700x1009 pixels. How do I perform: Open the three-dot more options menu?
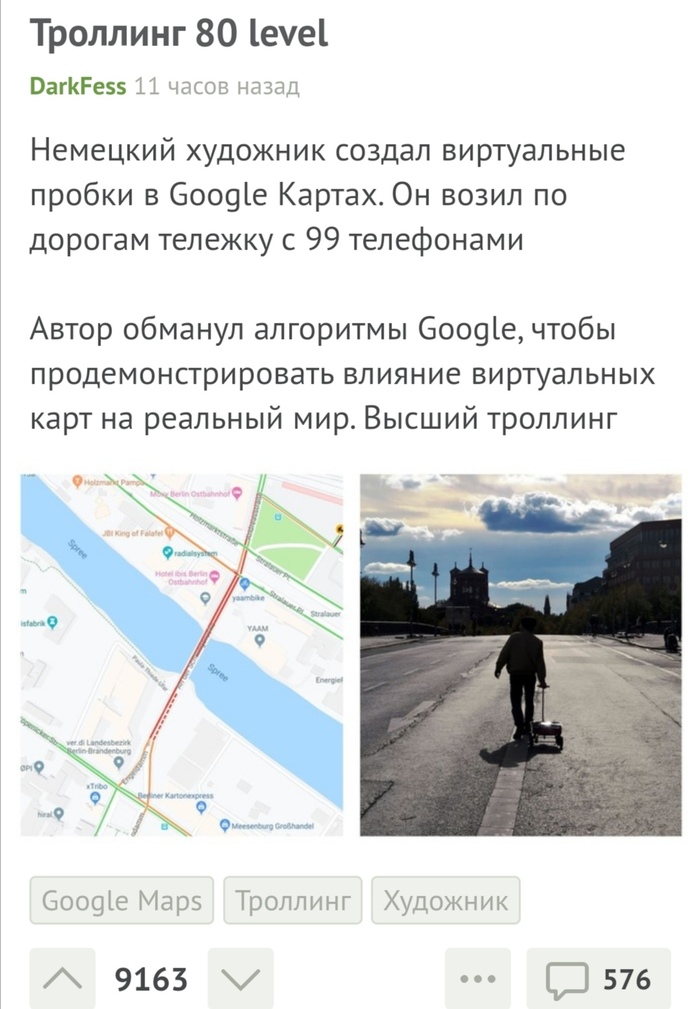477,979
